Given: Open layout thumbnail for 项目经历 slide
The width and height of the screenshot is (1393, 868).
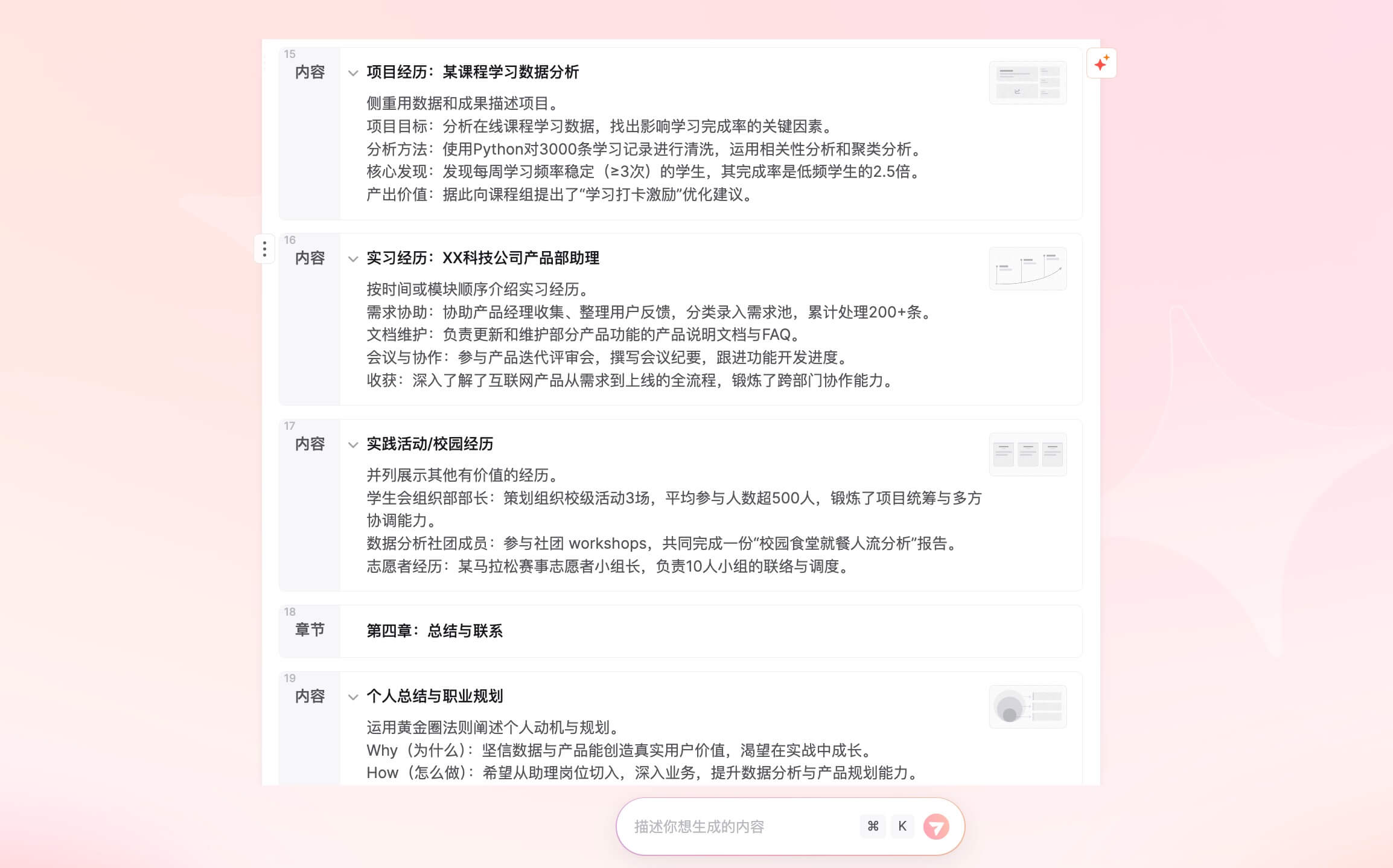Looking at the screenshot, I should [1027, 83].
